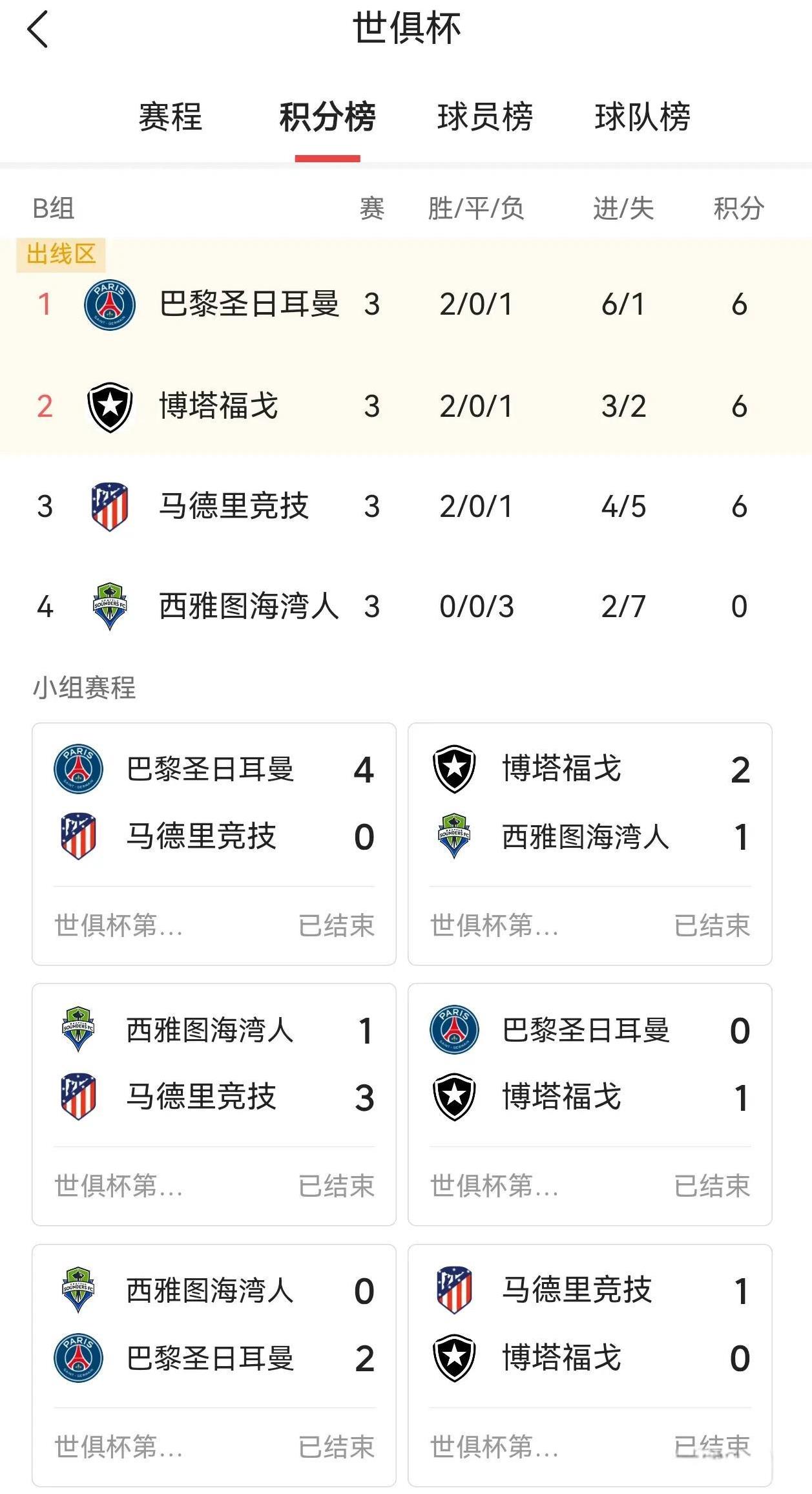Open the 球队榜 tab
The height and width of the screenshot is (1494, 812).
click(643, 118)
